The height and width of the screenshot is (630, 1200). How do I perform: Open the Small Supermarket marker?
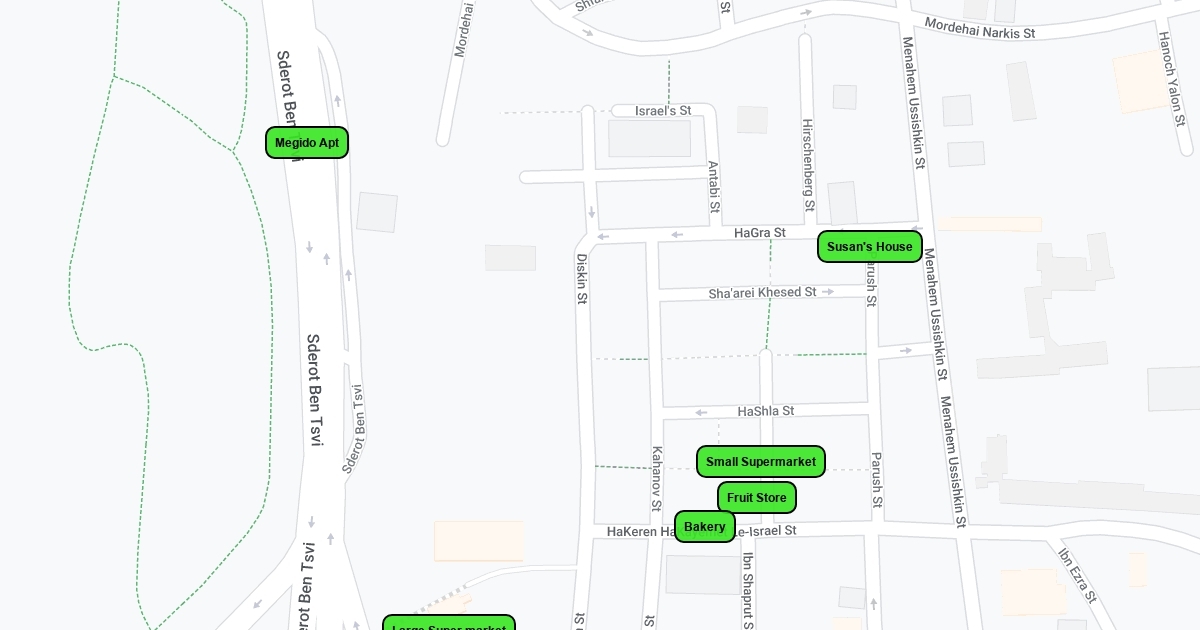(x=760, y=462)
